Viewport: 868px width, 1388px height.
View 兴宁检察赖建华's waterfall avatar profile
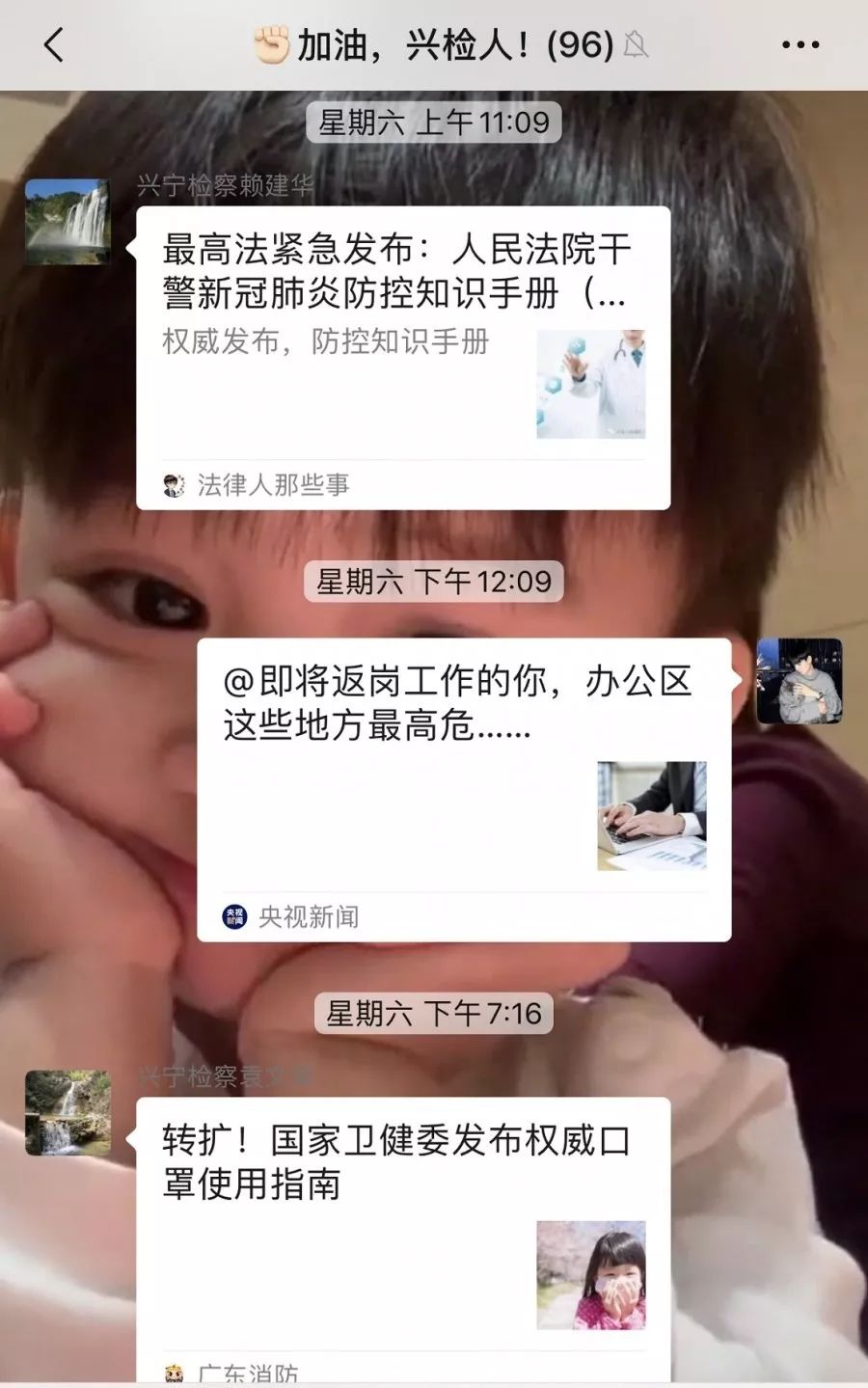click(x=68, y=222)
